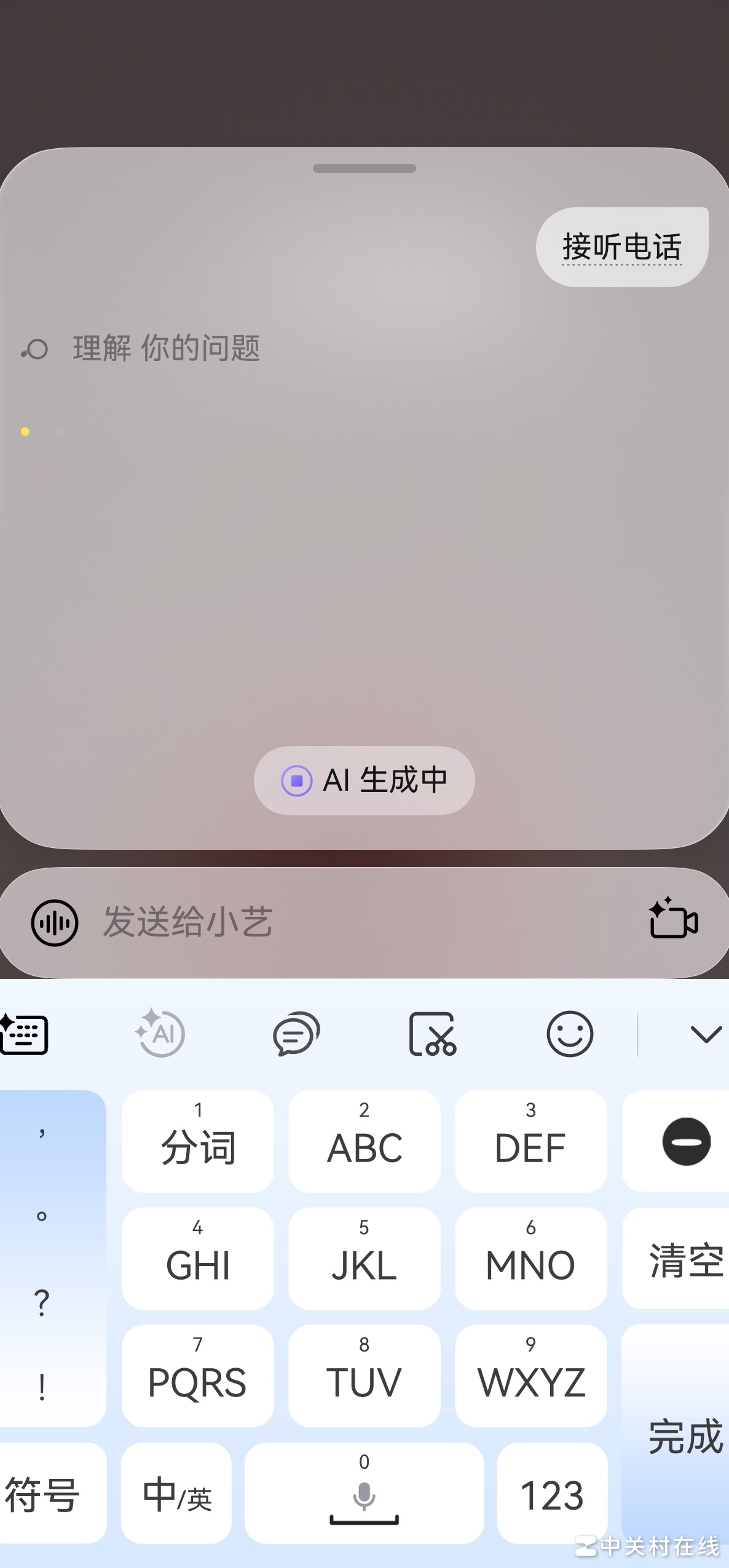Tap the 完成 done key

(685, 1436)
